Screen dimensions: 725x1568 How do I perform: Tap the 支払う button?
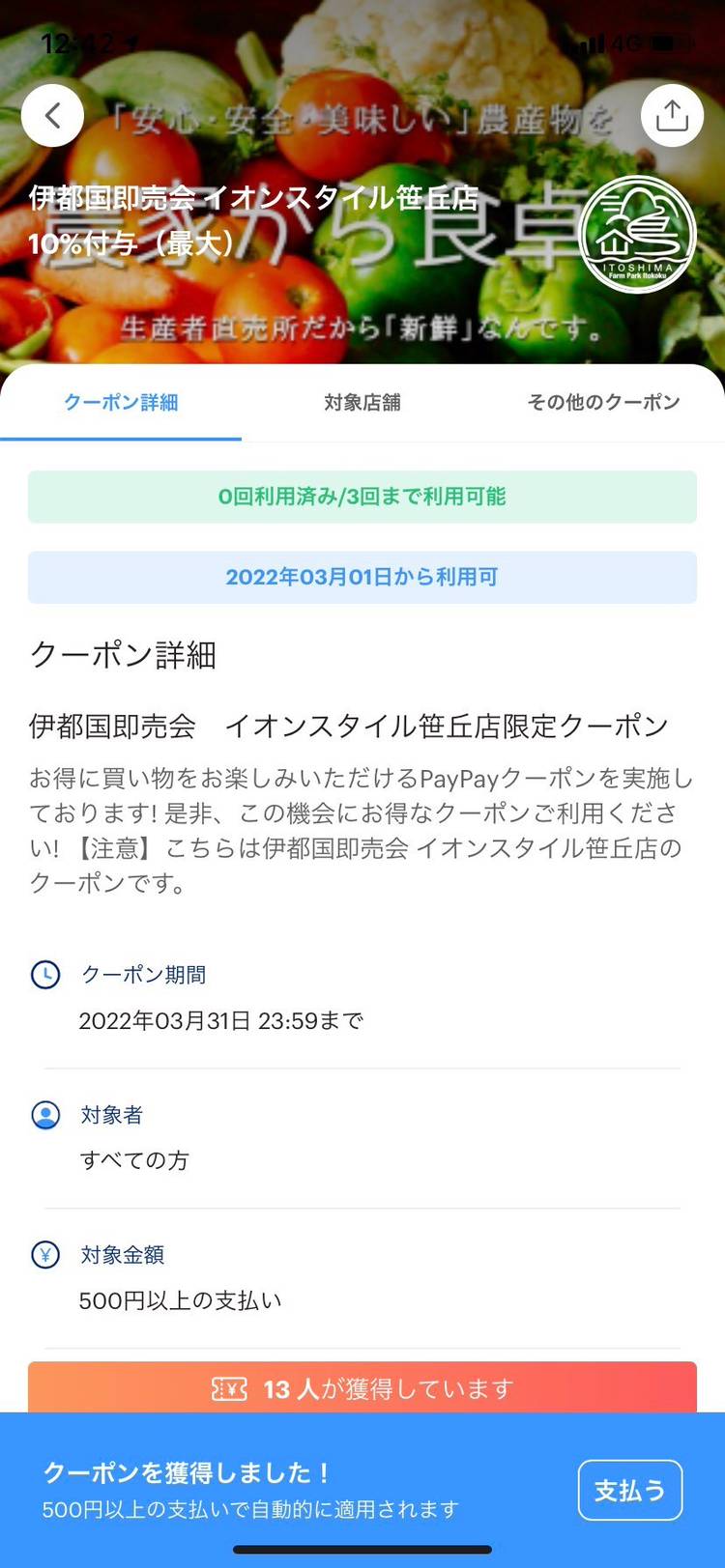tap(630, 1491)
